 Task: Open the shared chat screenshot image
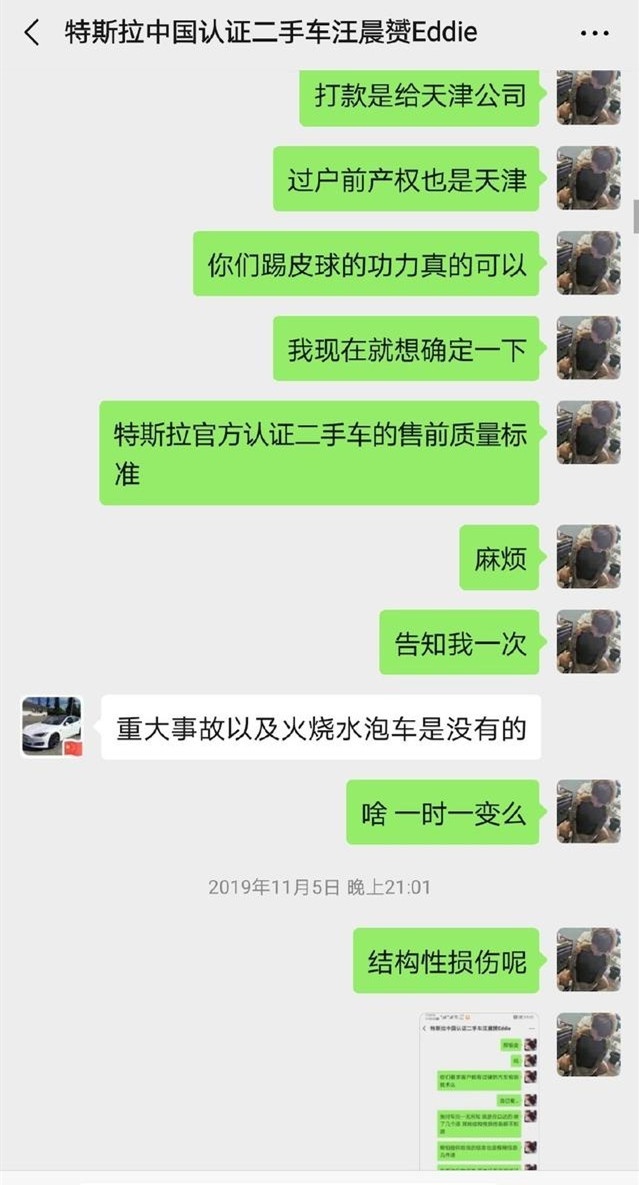[x=479, y=1097]
